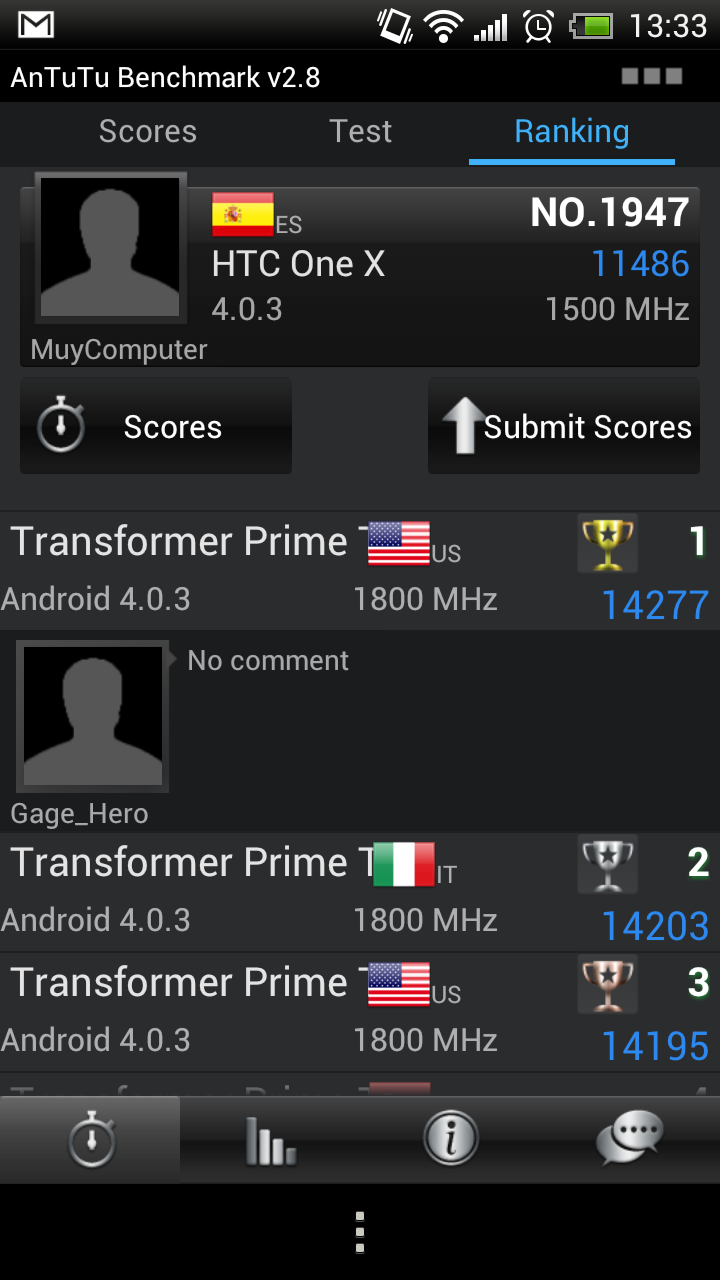Screen dimensions: 720x1280
Task: Tap the Scores button with stopwatch
Action: pyautogui.click(x=156, y=427)
